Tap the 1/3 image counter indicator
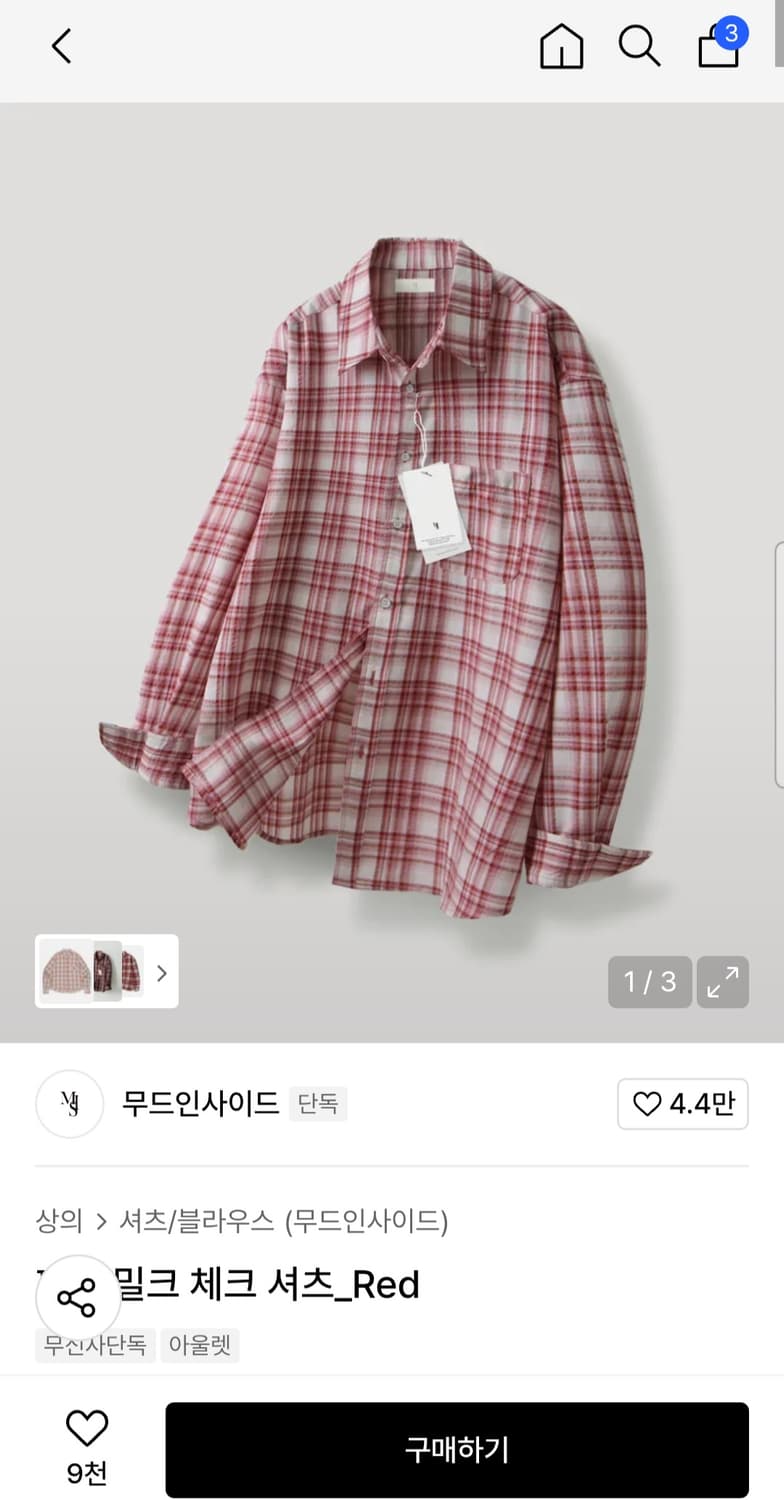 pos(649,982)
